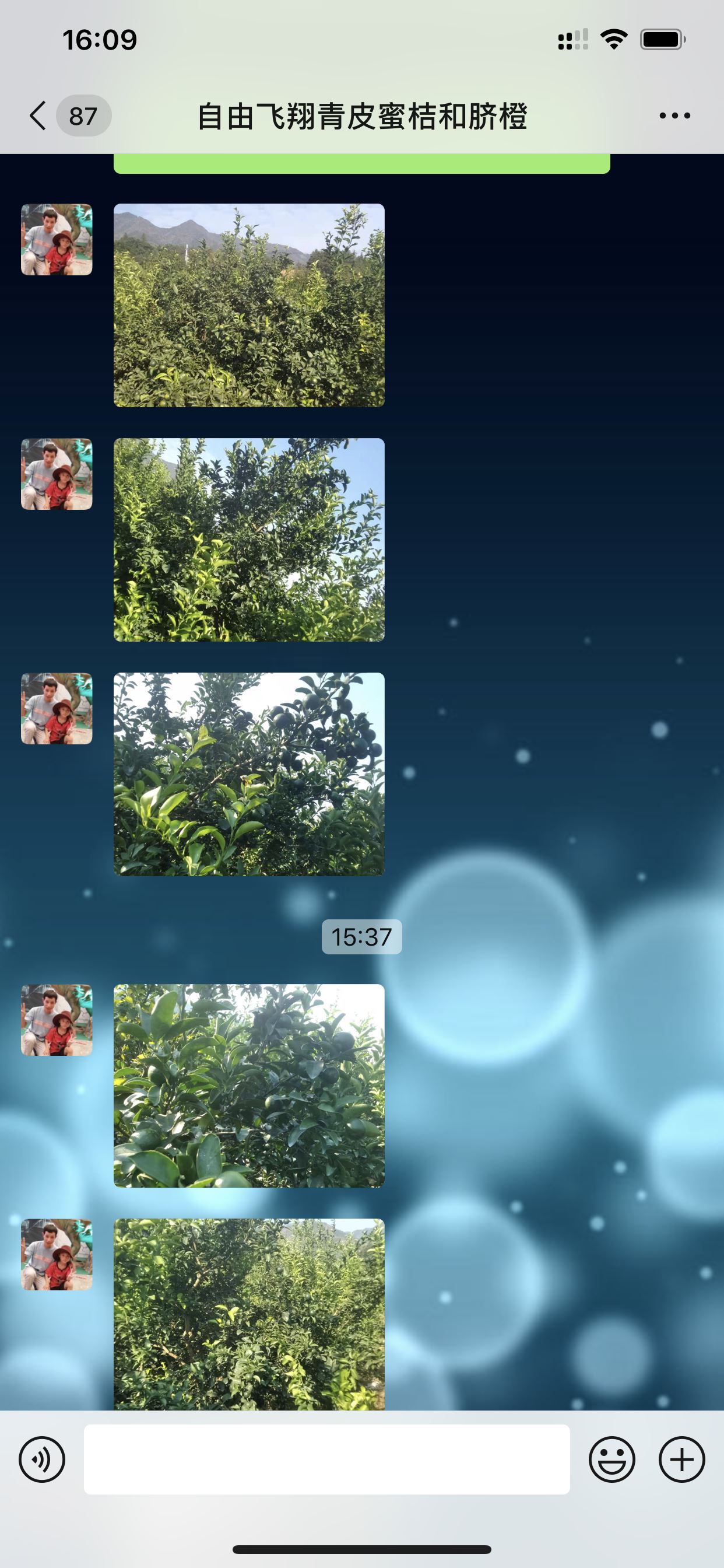Open the first photo sent after 15:37

click(x=249, y=1086)
